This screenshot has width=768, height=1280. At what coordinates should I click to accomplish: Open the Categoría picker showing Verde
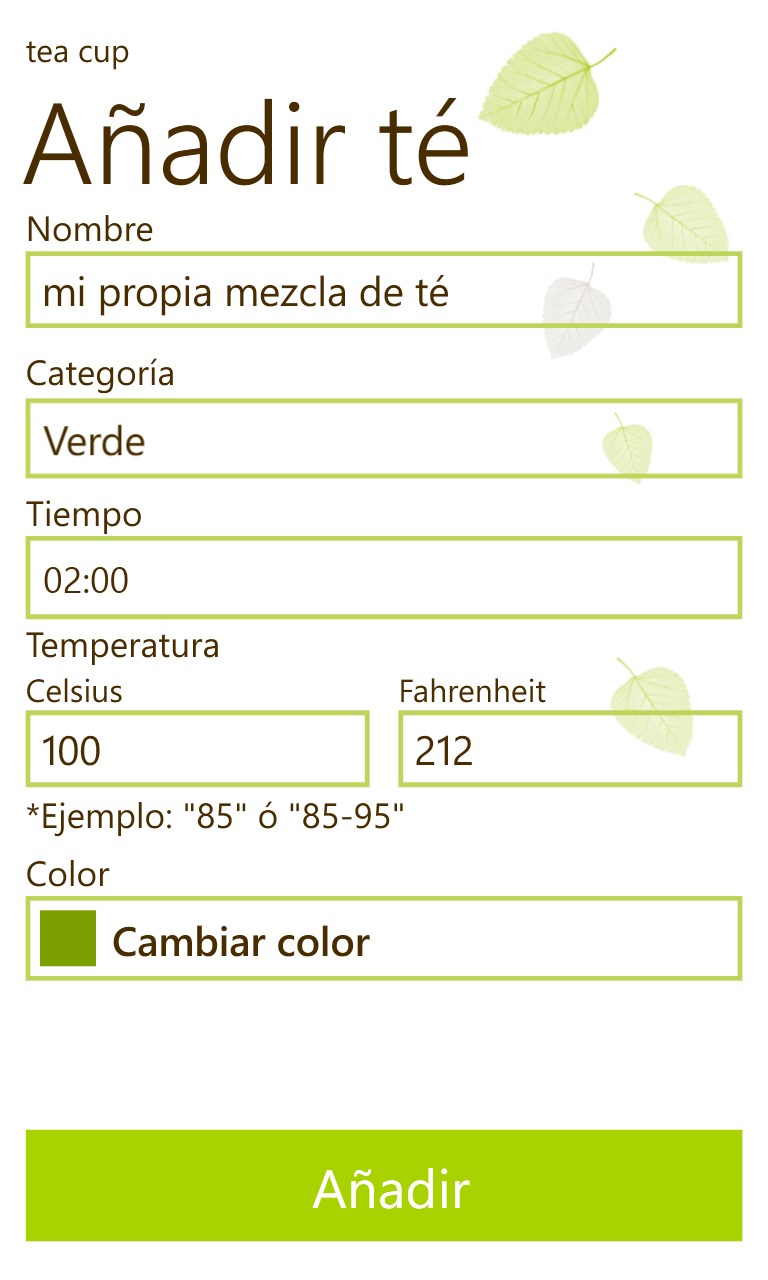coord(383,440)
